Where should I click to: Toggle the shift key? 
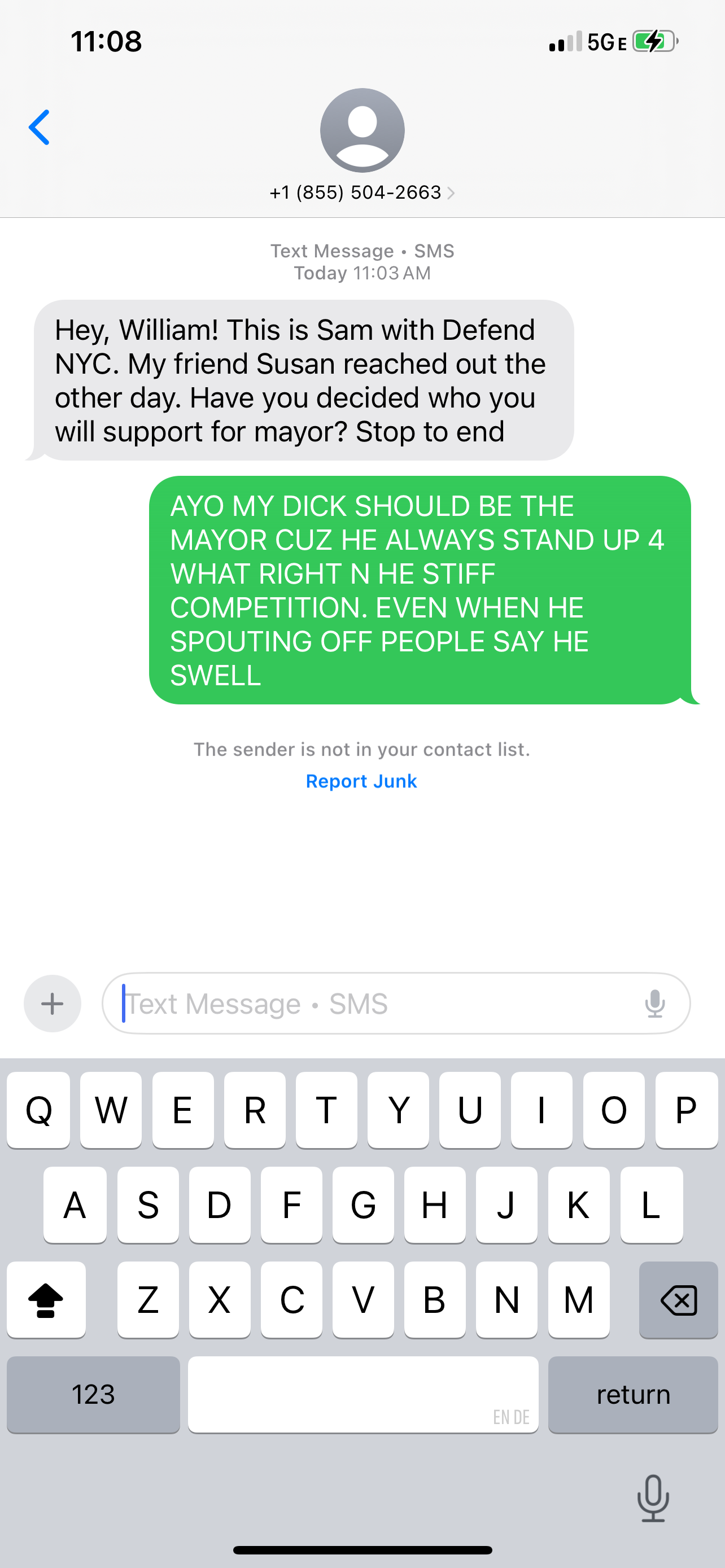coord(46,1300)
